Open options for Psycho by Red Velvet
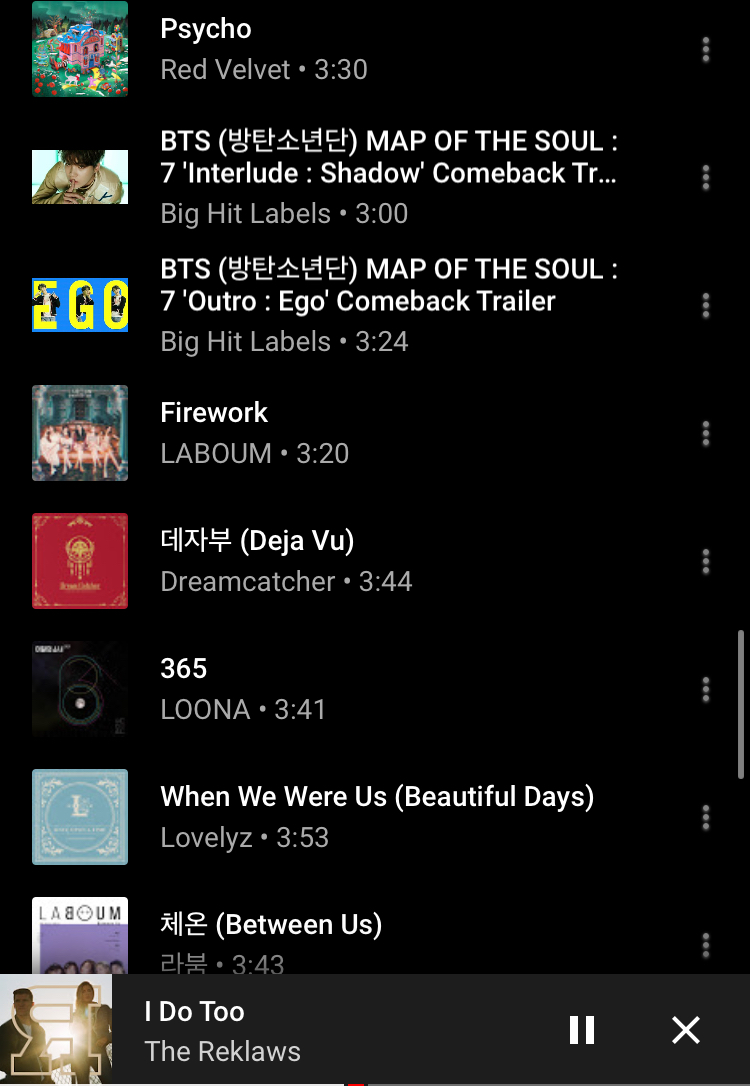 coord(706,49)
